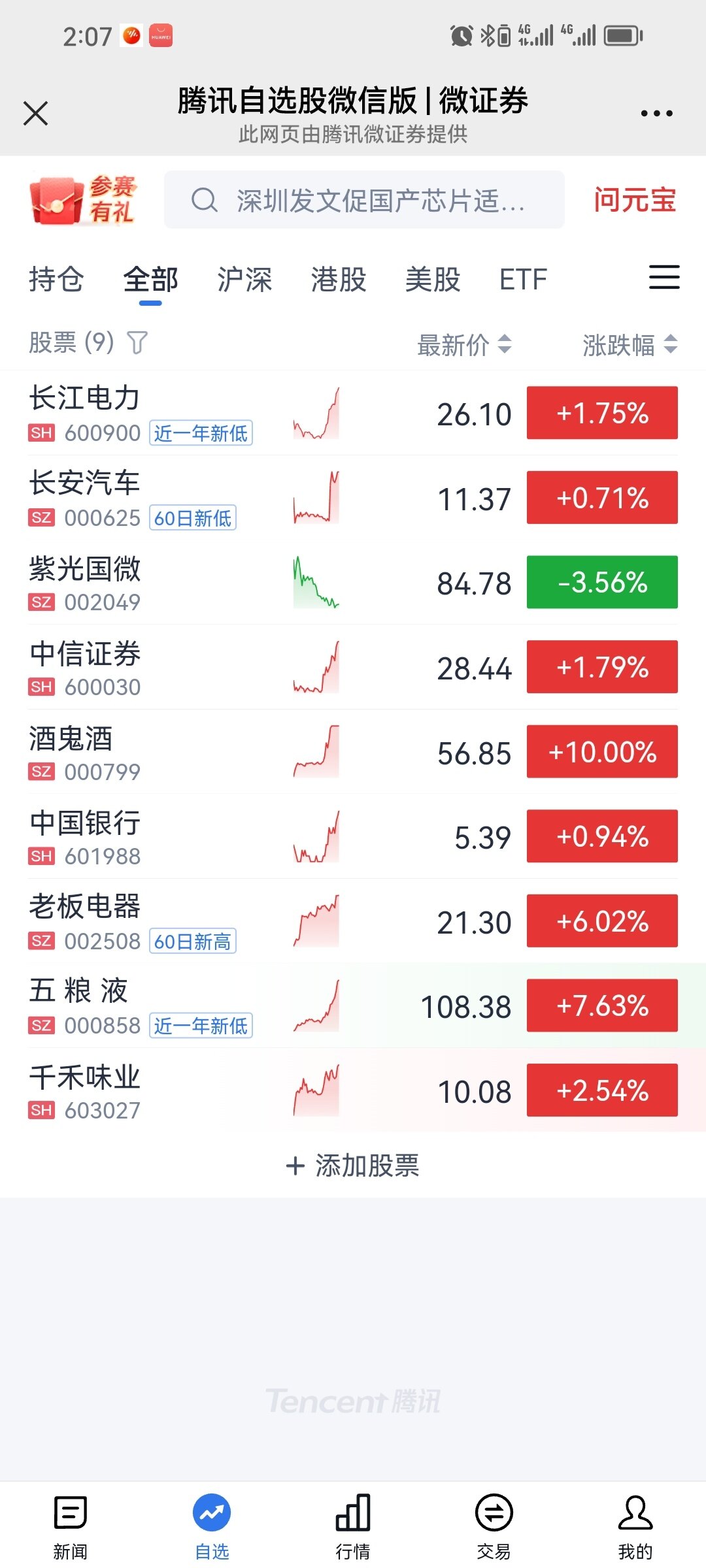Screen dimensions: 706x1568
Task: Switch to the 港股 tab
Action: click(x=339, y=280)
